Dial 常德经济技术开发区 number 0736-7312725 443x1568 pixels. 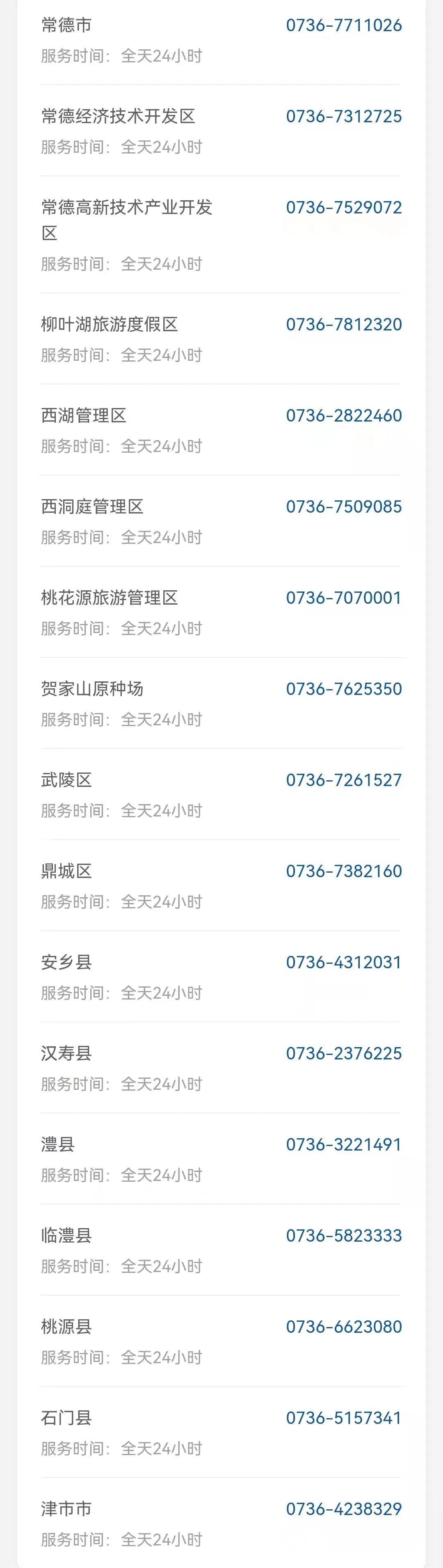click(344, 116)
